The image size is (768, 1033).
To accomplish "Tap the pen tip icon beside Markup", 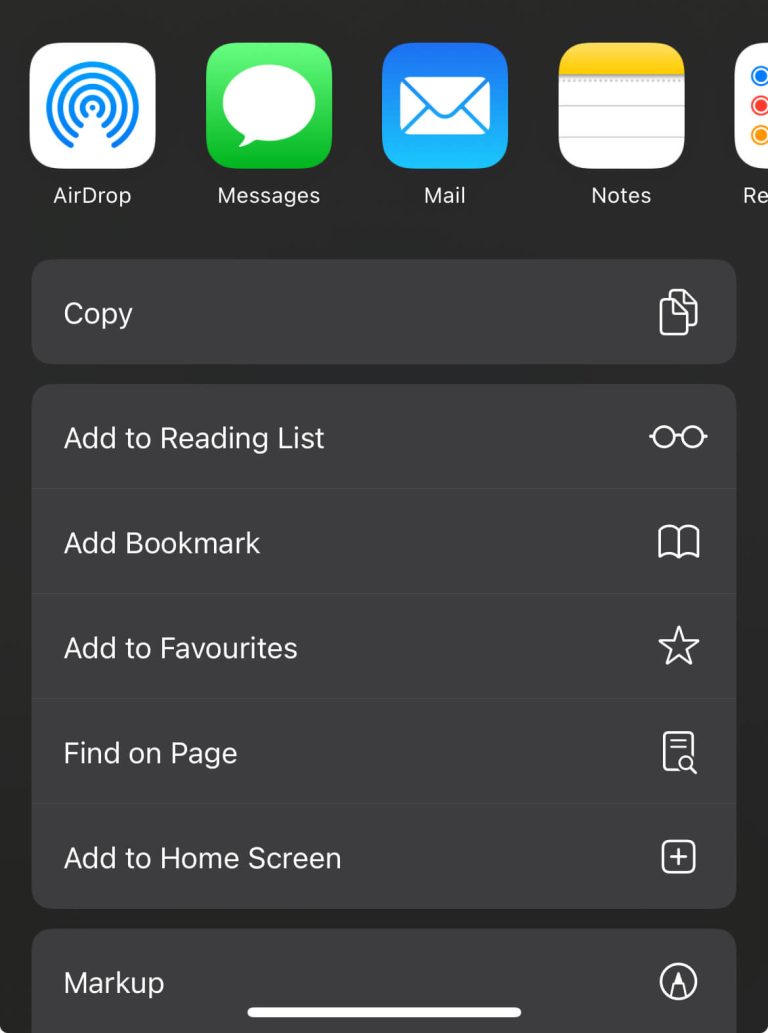I will pos(678,982).
